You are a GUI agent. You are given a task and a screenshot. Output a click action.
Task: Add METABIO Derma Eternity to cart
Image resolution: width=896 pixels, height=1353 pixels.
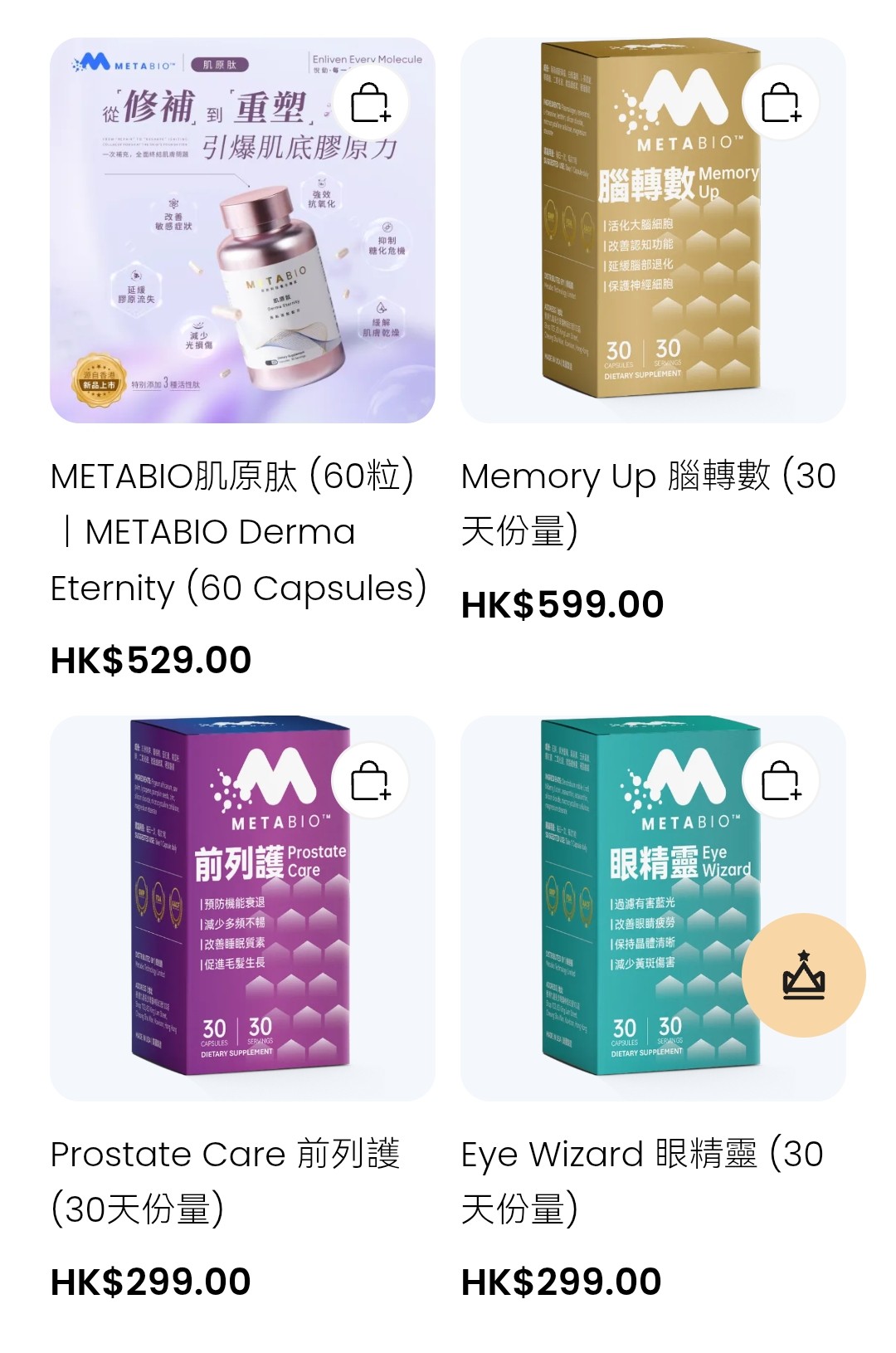370,103
